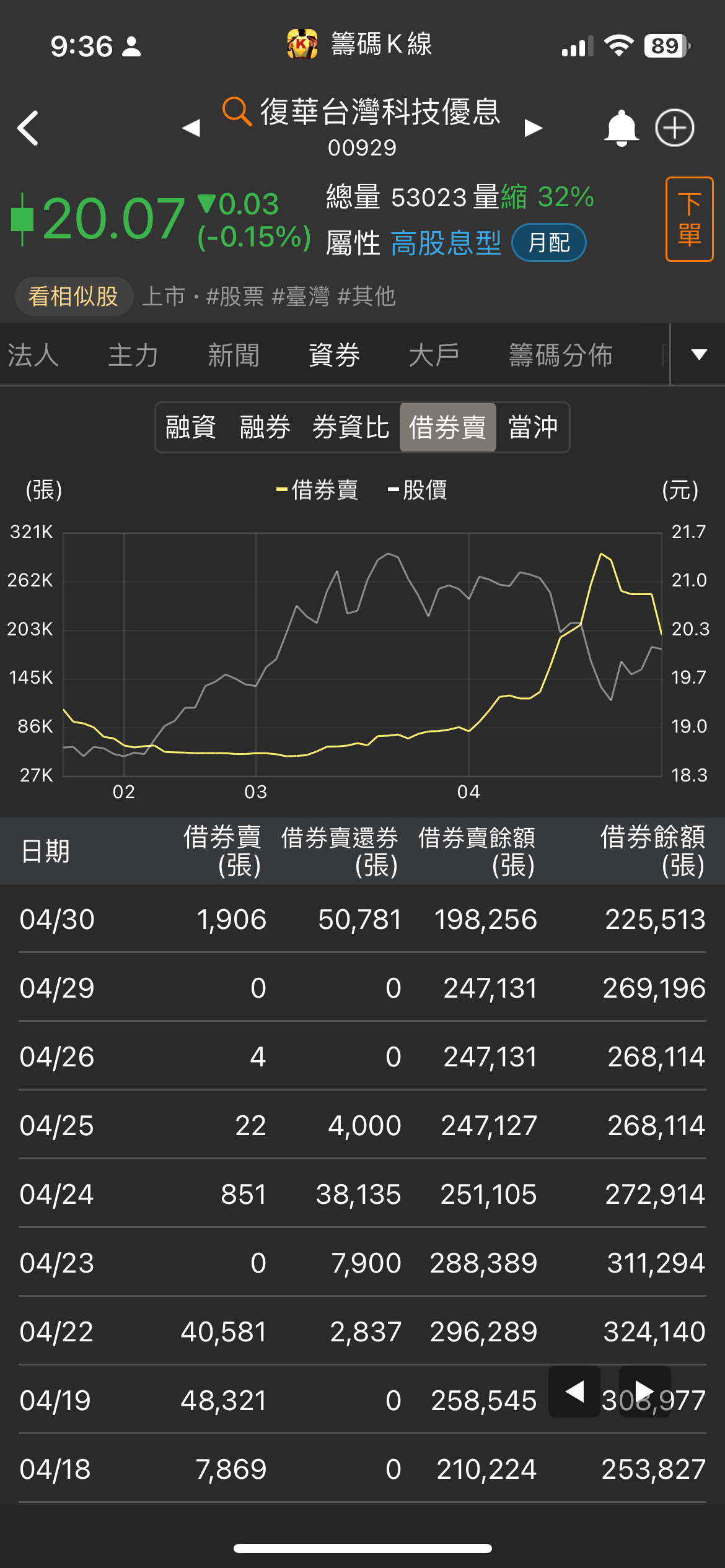Open the hidden tabs dropdown arrow

click(x=696, y=355)
